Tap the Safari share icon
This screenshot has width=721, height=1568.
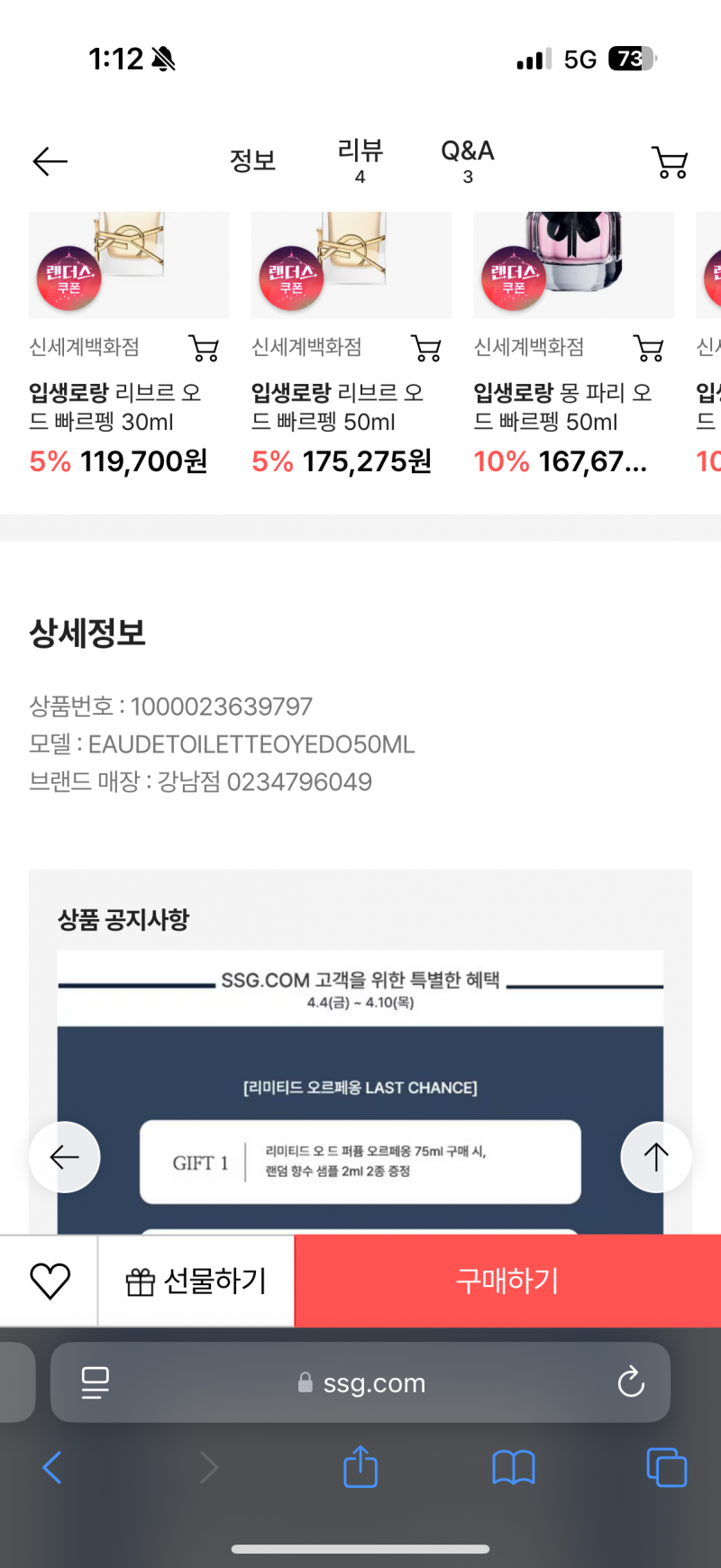pyautogui.click(x=360, y=1467)
